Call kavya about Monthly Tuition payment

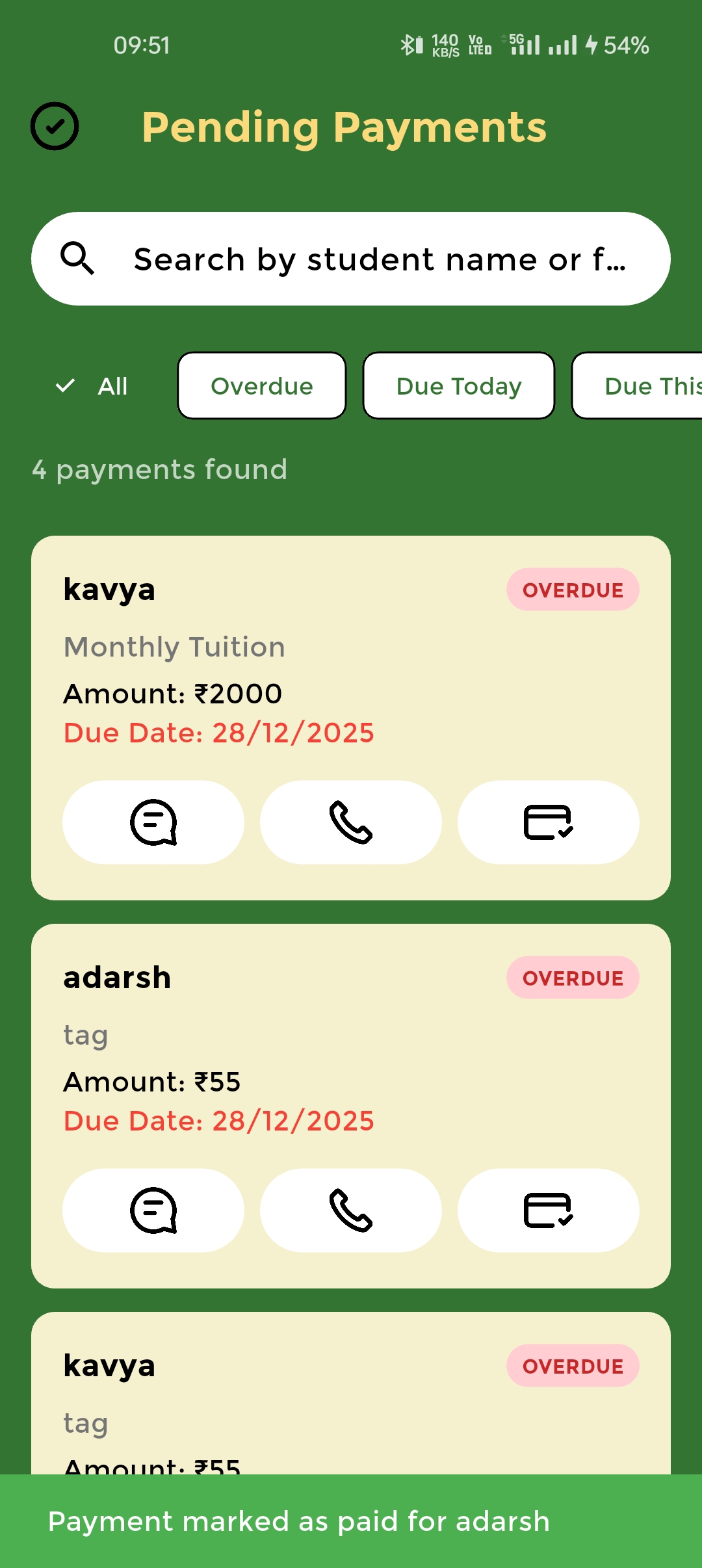(351, 822)
